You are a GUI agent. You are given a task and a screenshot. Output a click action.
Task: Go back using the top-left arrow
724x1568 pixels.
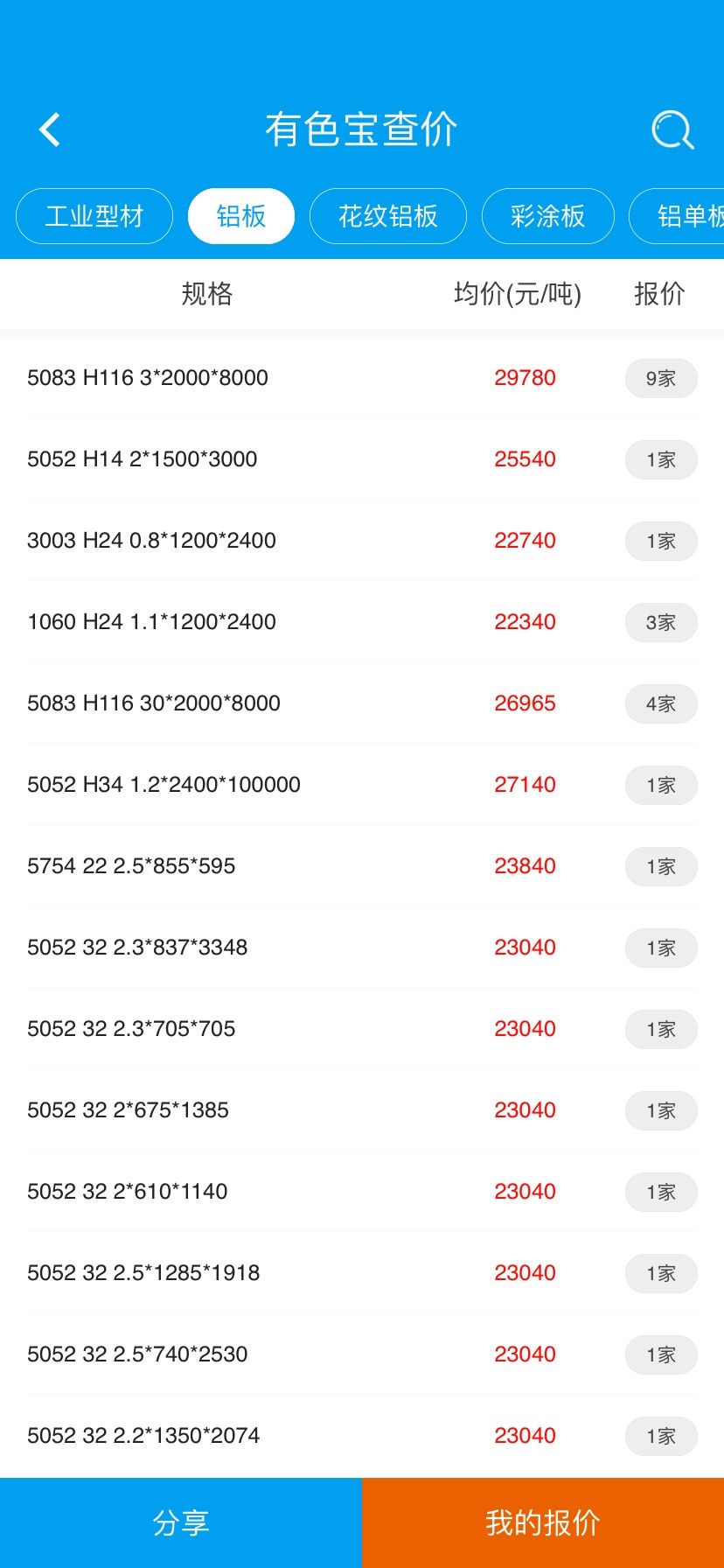(x=50, y=129)
